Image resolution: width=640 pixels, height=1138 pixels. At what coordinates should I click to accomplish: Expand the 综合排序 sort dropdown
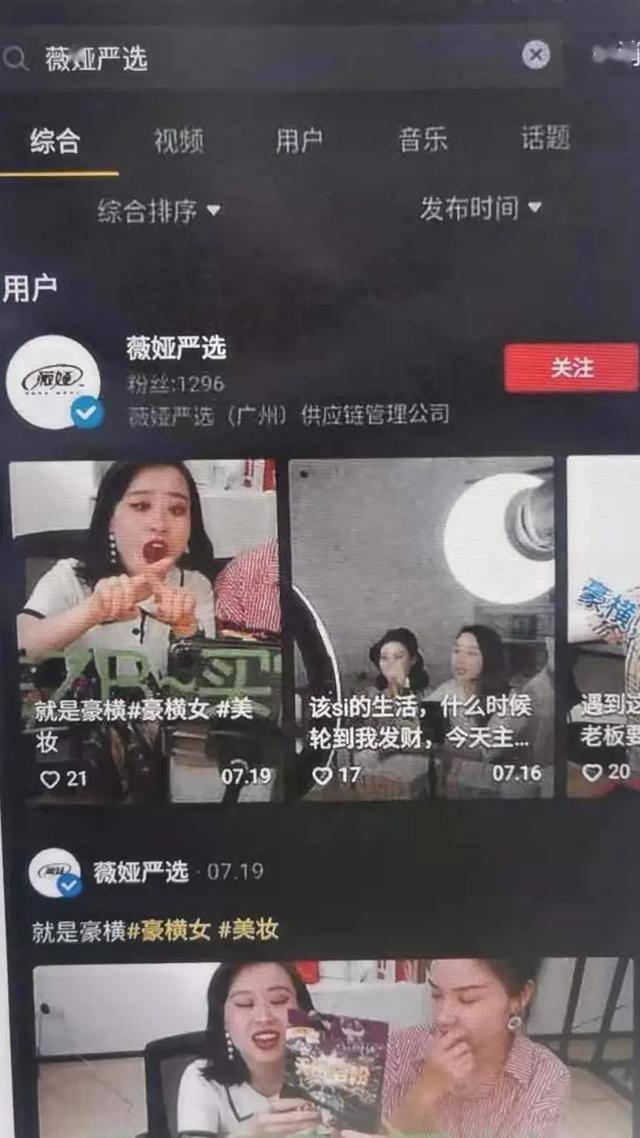(x=158, y=211)
